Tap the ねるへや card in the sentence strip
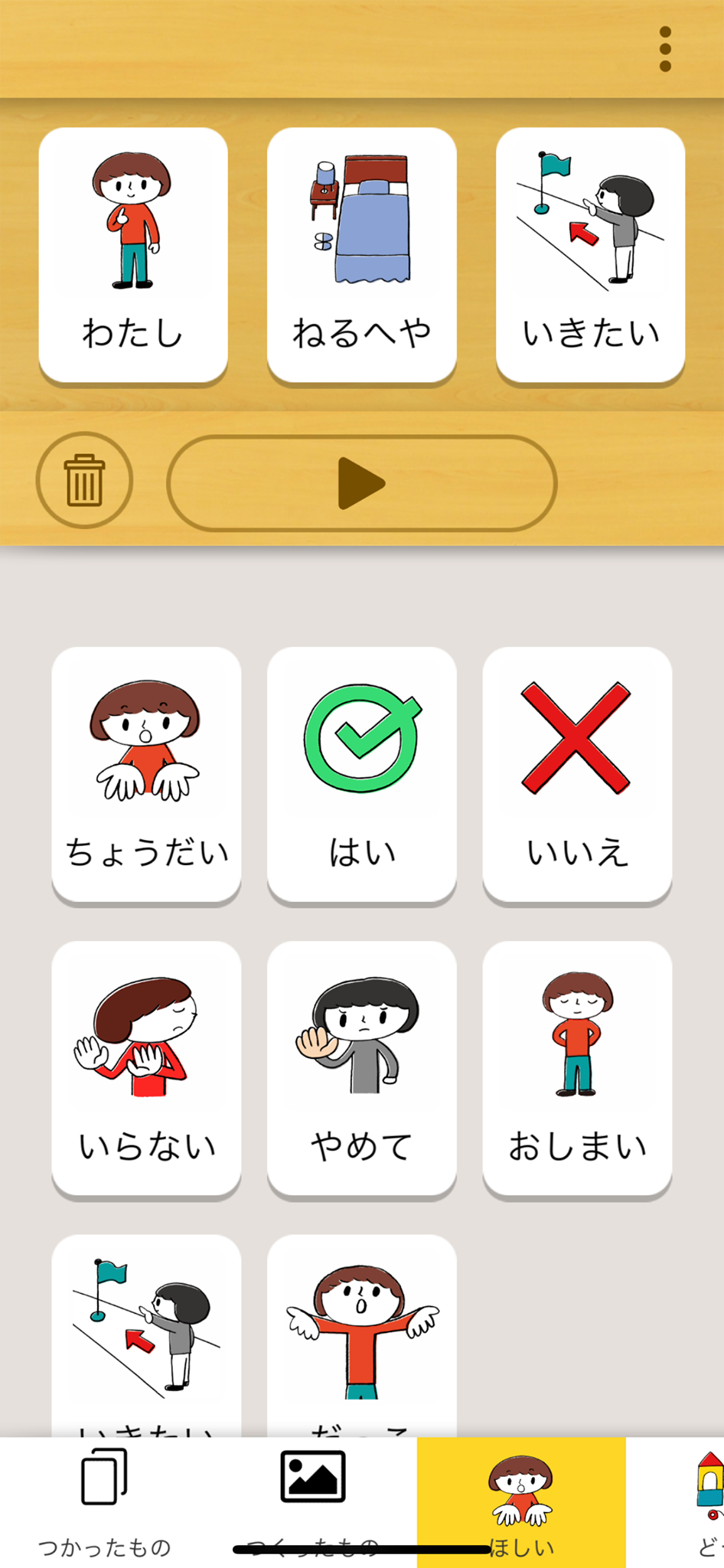Image resolution: width=724 pixels, height=1568 pixels. tap(361, 255)
